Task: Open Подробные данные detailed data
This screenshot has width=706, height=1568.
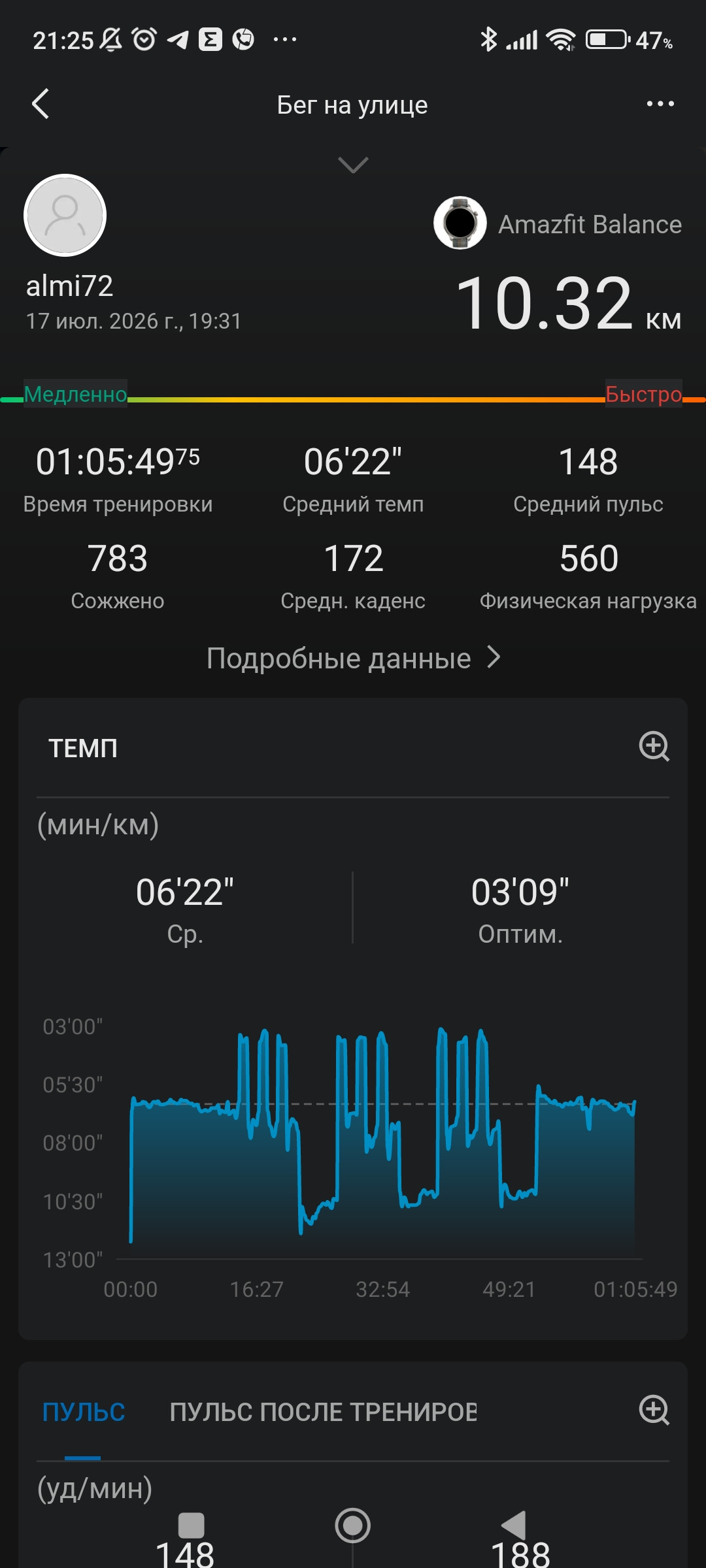Action: tap(353, 658)
